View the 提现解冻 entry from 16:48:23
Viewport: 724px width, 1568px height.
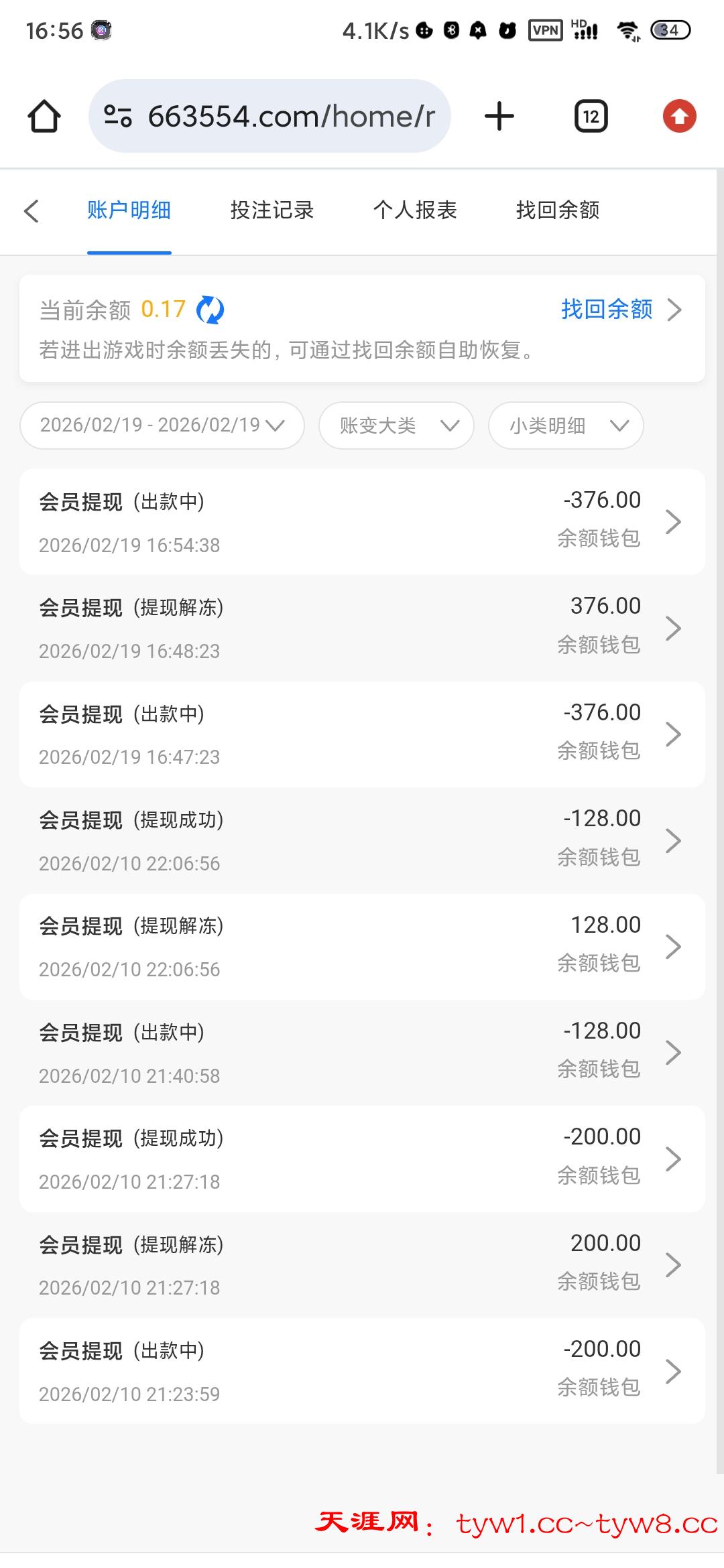pos(362,628)
